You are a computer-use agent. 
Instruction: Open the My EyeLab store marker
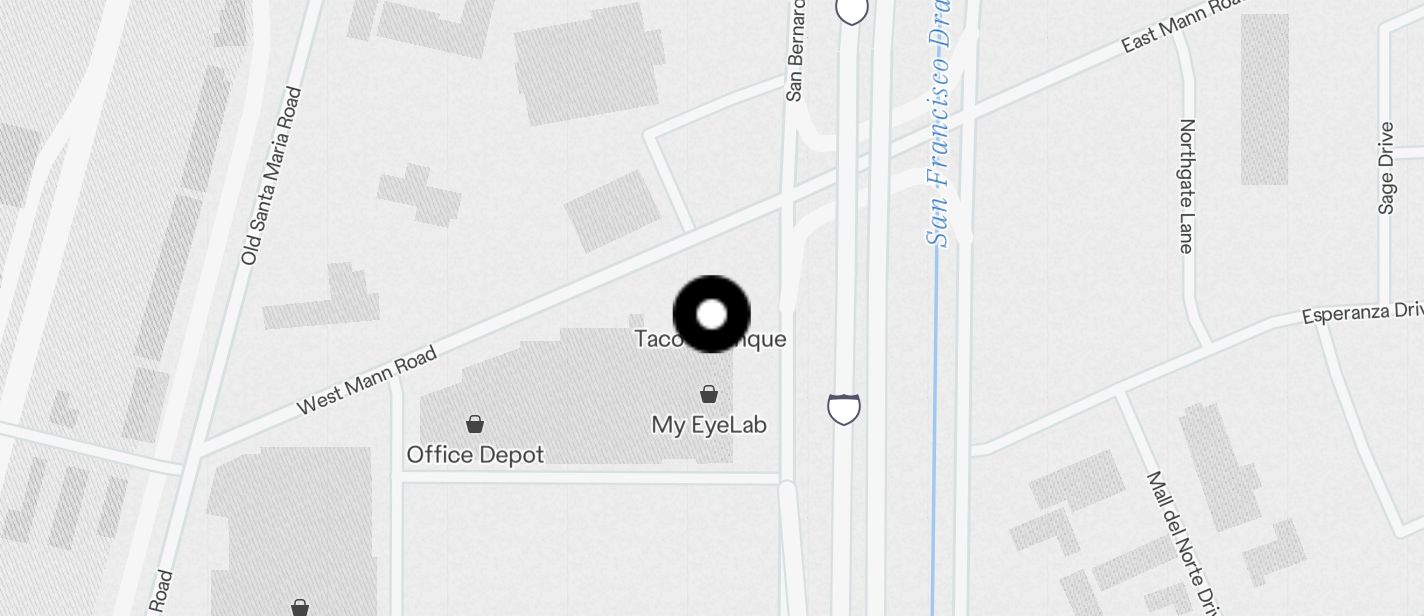[709, 395]
